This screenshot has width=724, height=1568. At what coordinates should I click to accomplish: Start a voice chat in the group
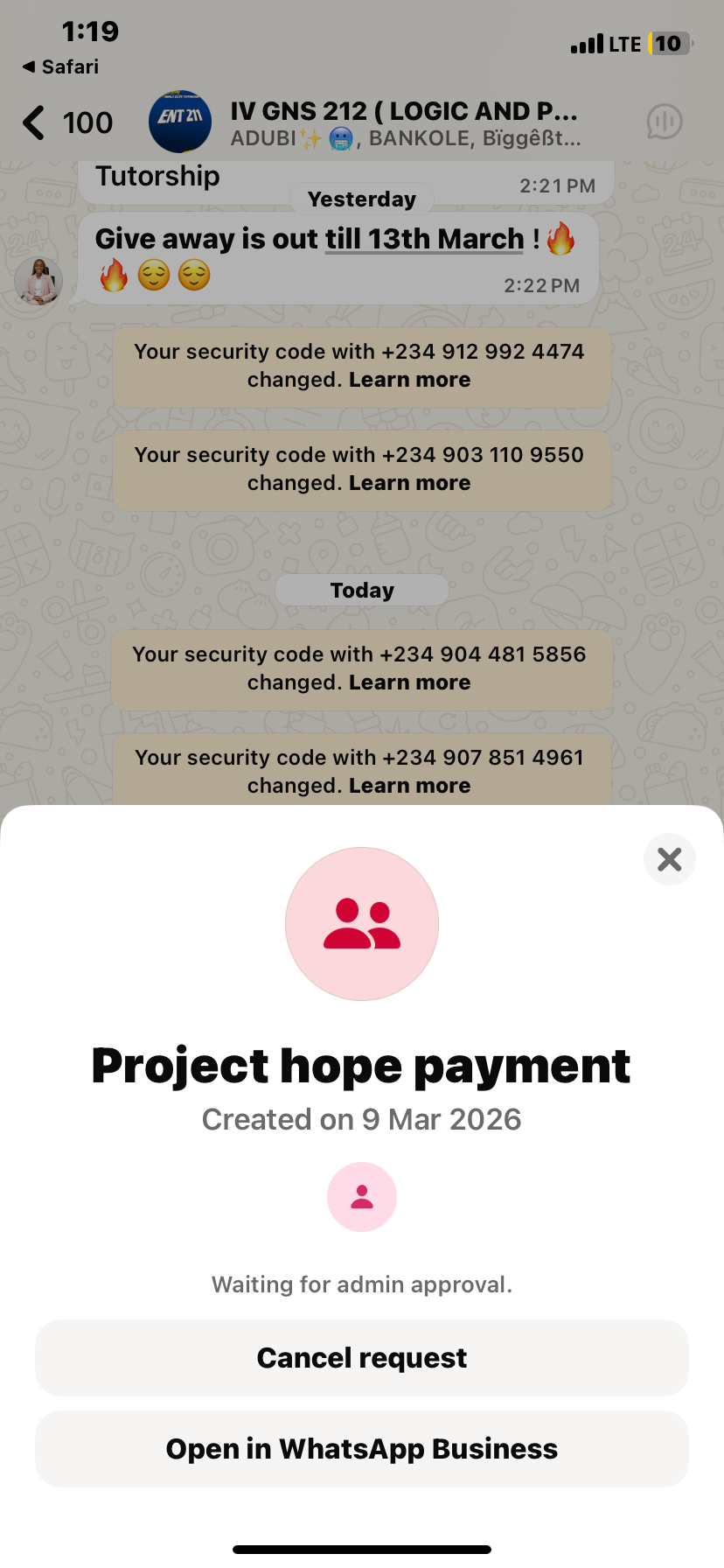point(665,122)
